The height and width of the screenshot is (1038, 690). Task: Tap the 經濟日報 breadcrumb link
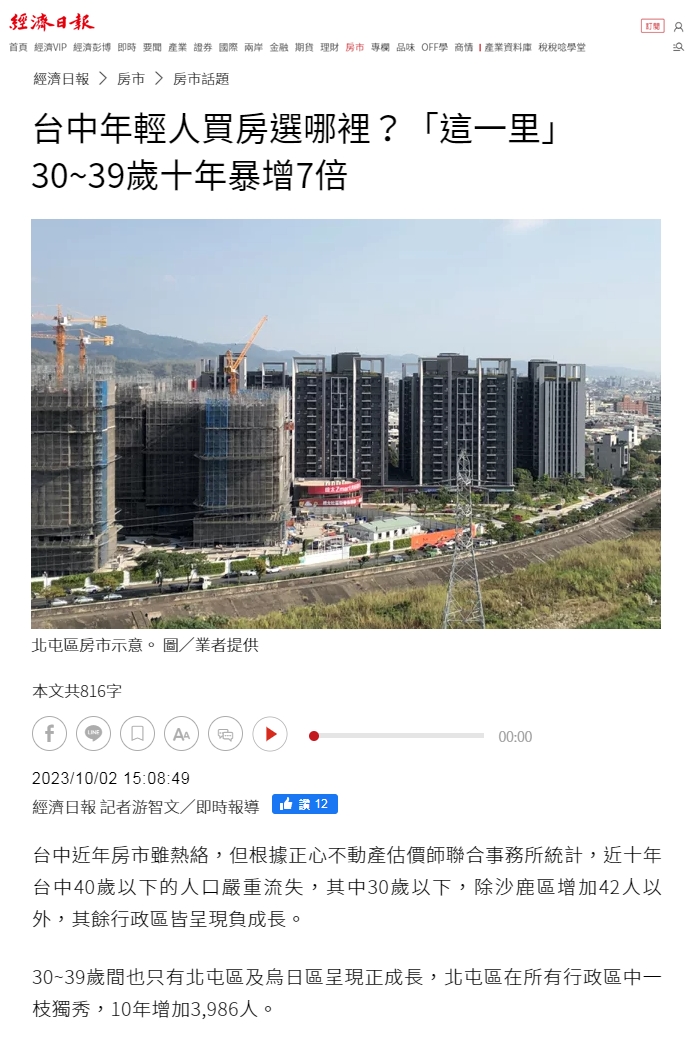coord(61,79)
